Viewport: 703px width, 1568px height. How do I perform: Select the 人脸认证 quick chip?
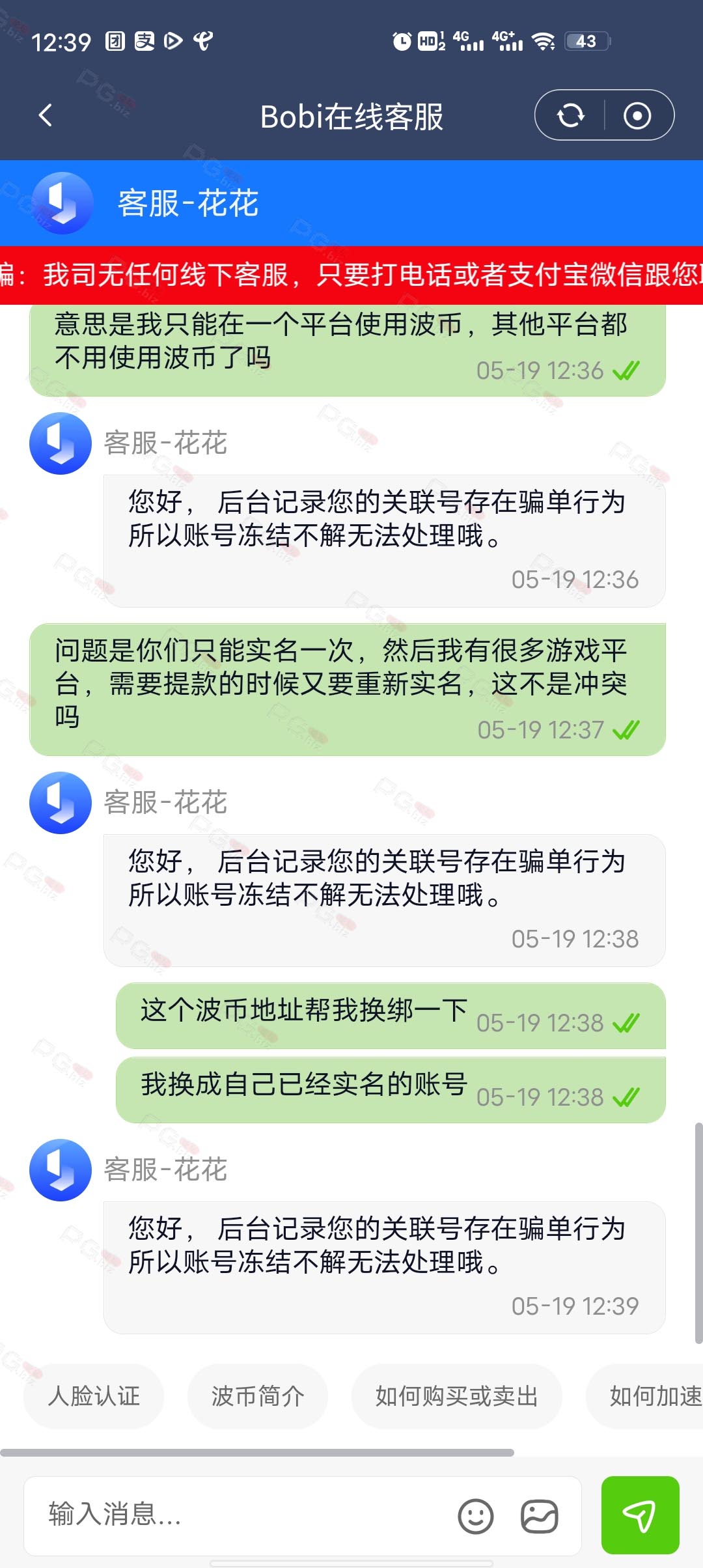(94, 1396)
